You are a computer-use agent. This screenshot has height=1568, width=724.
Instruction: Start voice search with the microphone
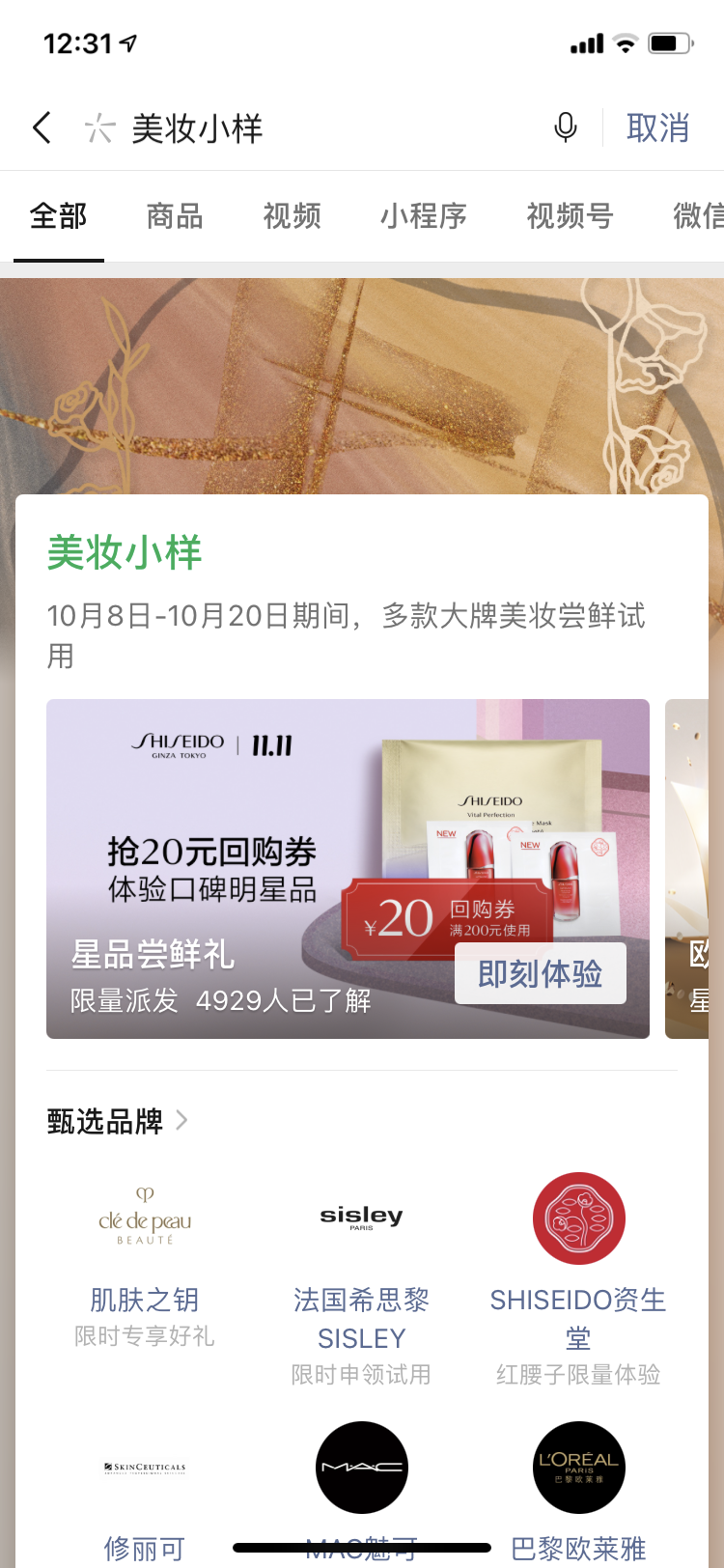566,127
